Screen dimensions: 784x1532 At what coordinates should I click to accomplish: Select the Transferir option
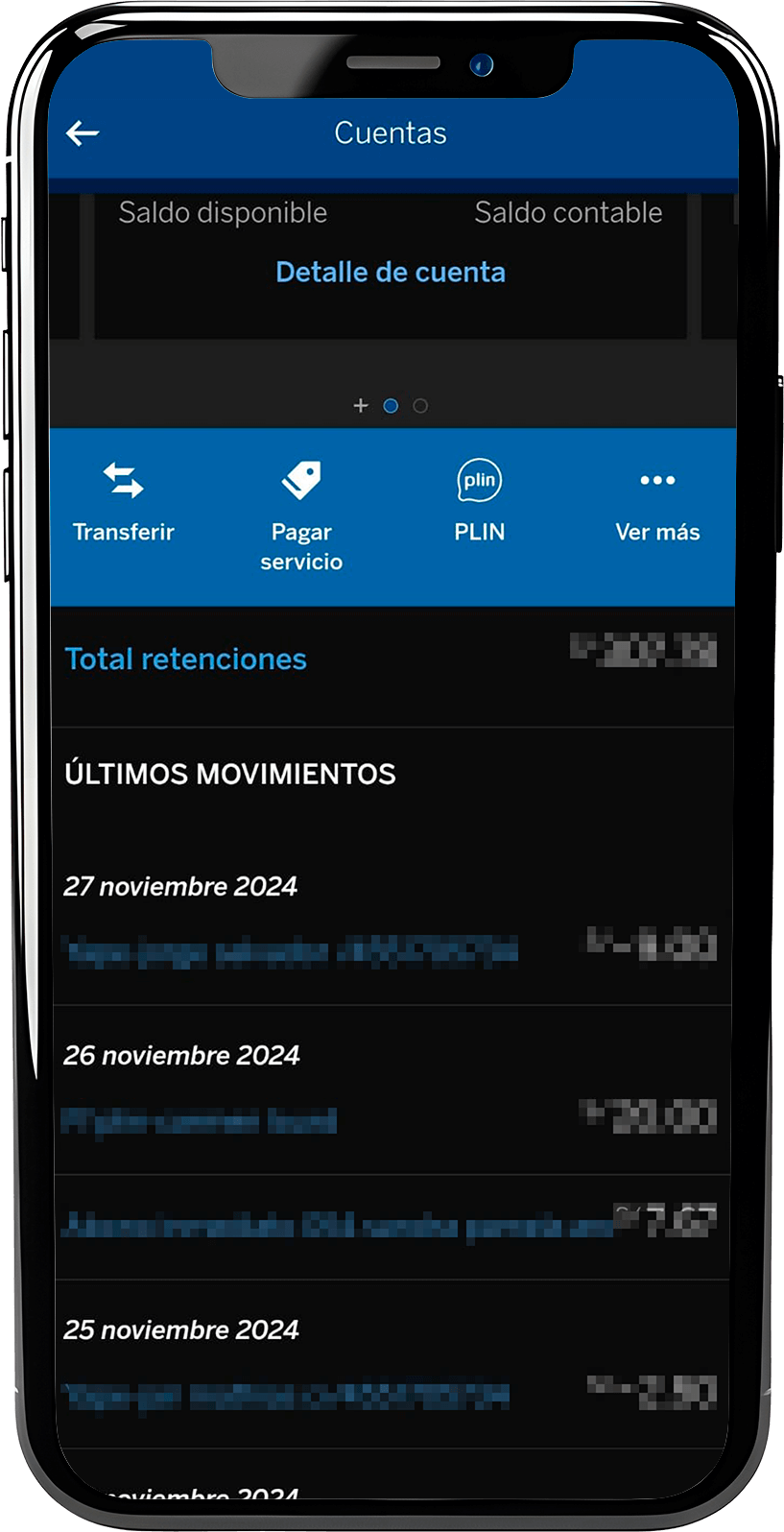click(x=124, y=503)
